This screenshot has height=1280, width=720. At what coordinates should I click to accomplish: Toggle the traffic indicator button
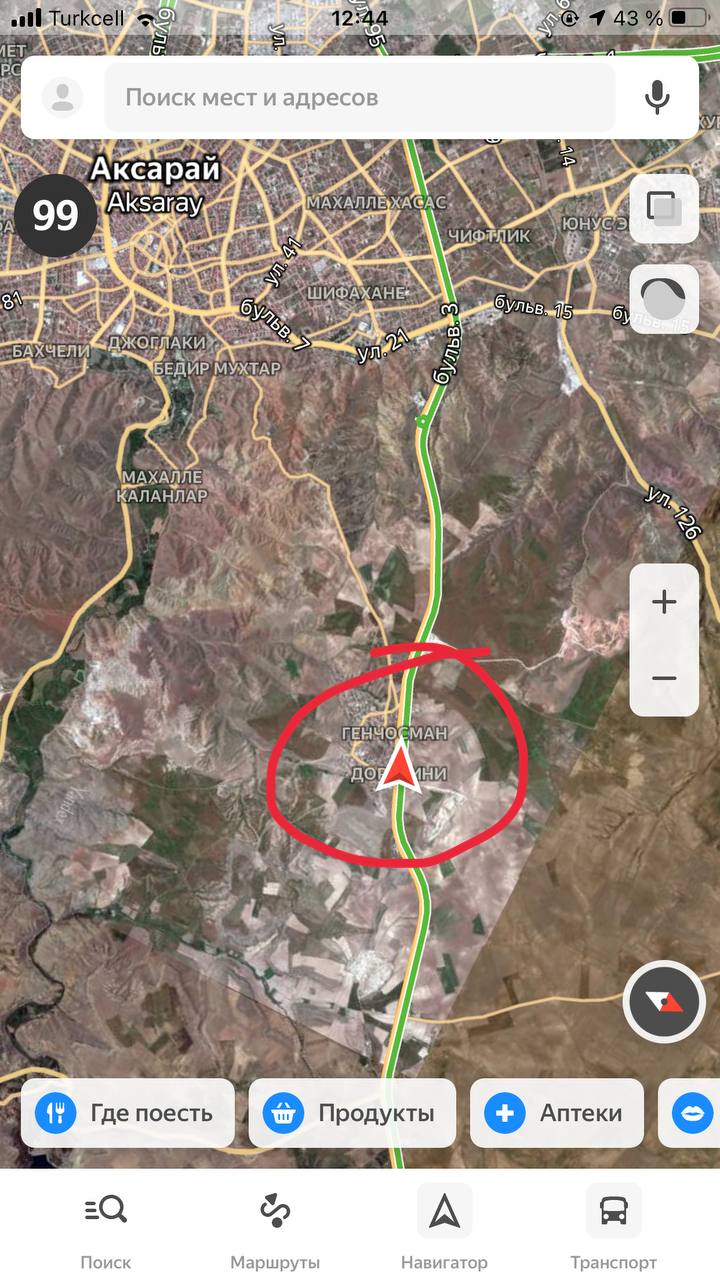coord(664,298)
